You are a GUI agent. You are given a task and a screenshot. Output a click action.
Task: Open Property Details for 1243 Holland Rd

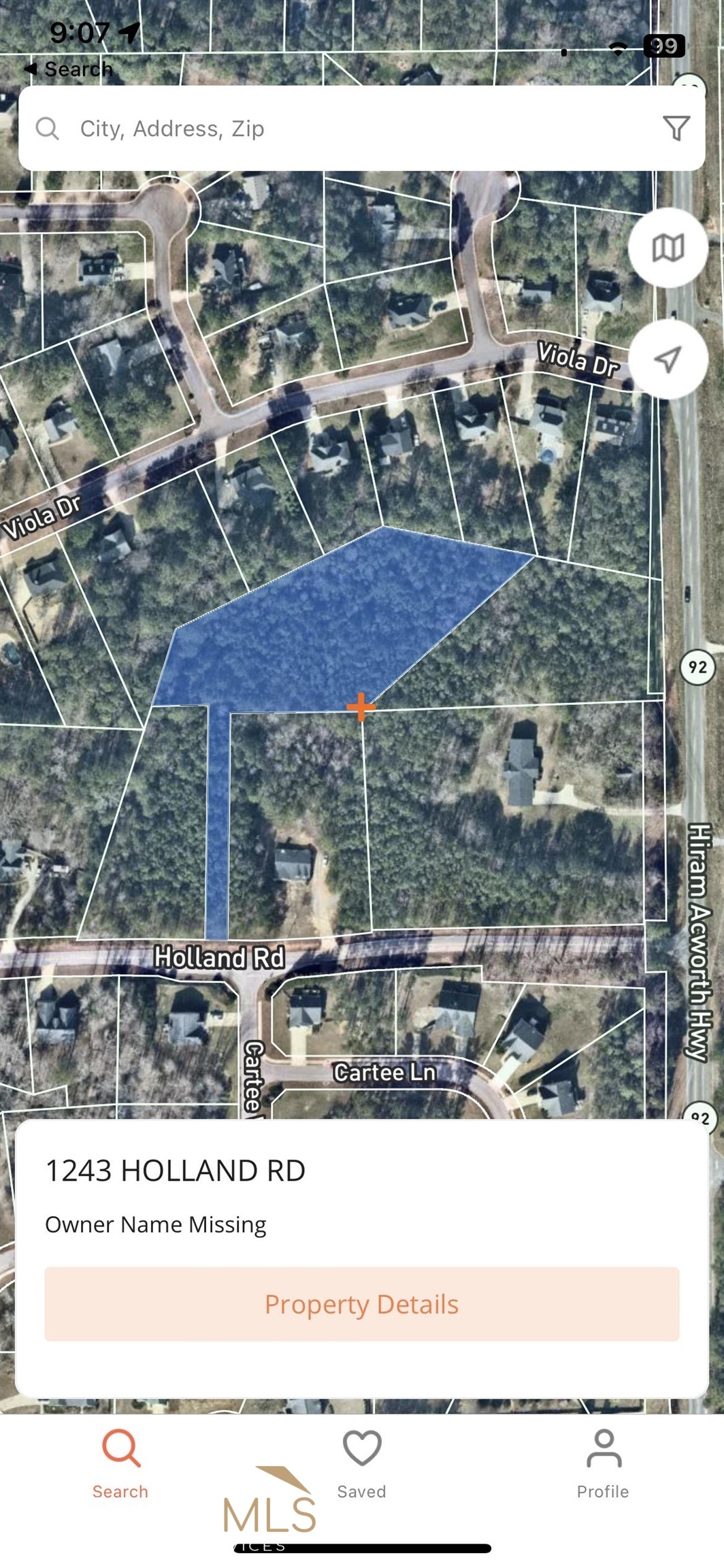pos(361,1304)
